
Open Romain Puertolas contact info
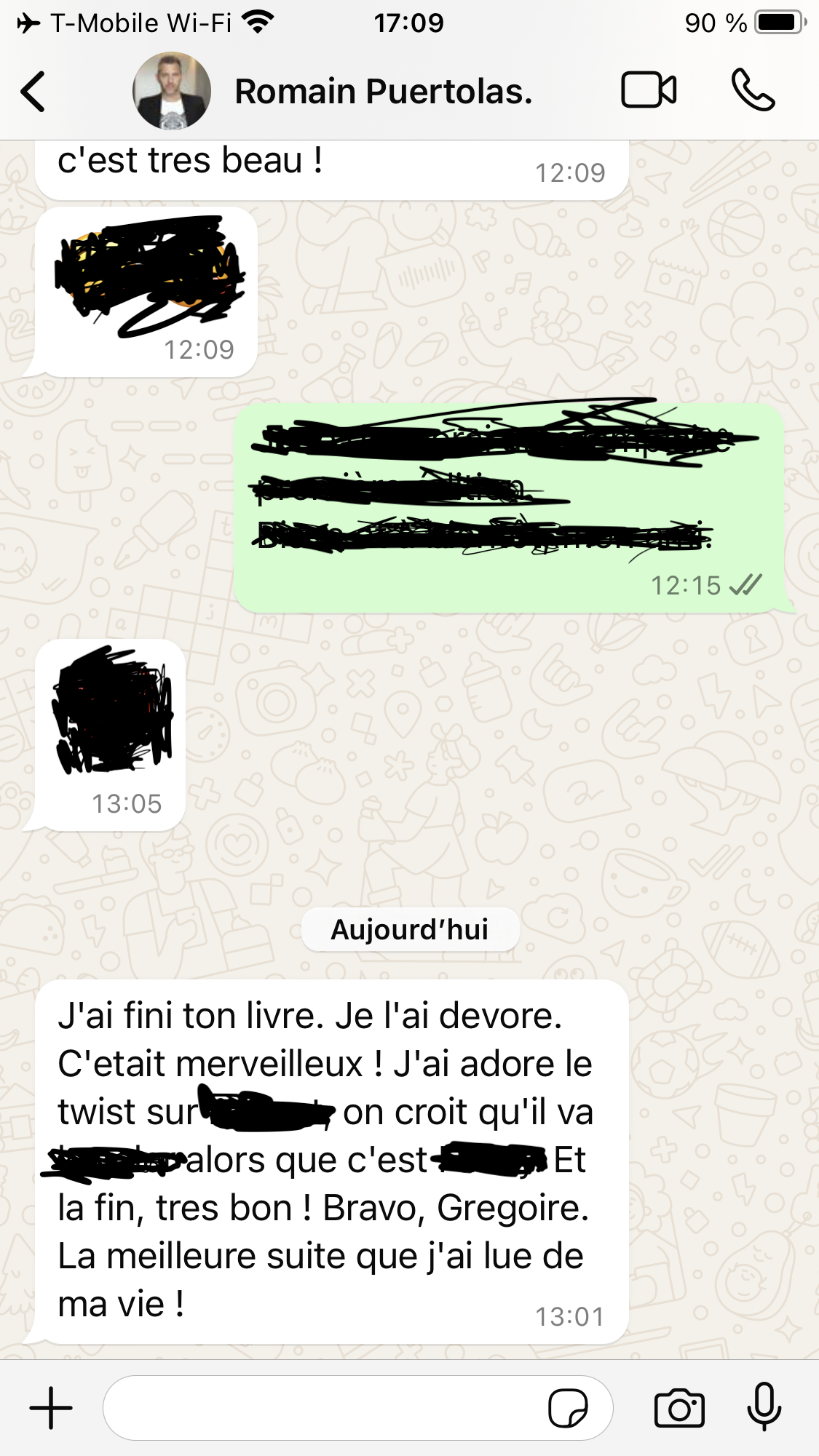[x=383, y=92]
